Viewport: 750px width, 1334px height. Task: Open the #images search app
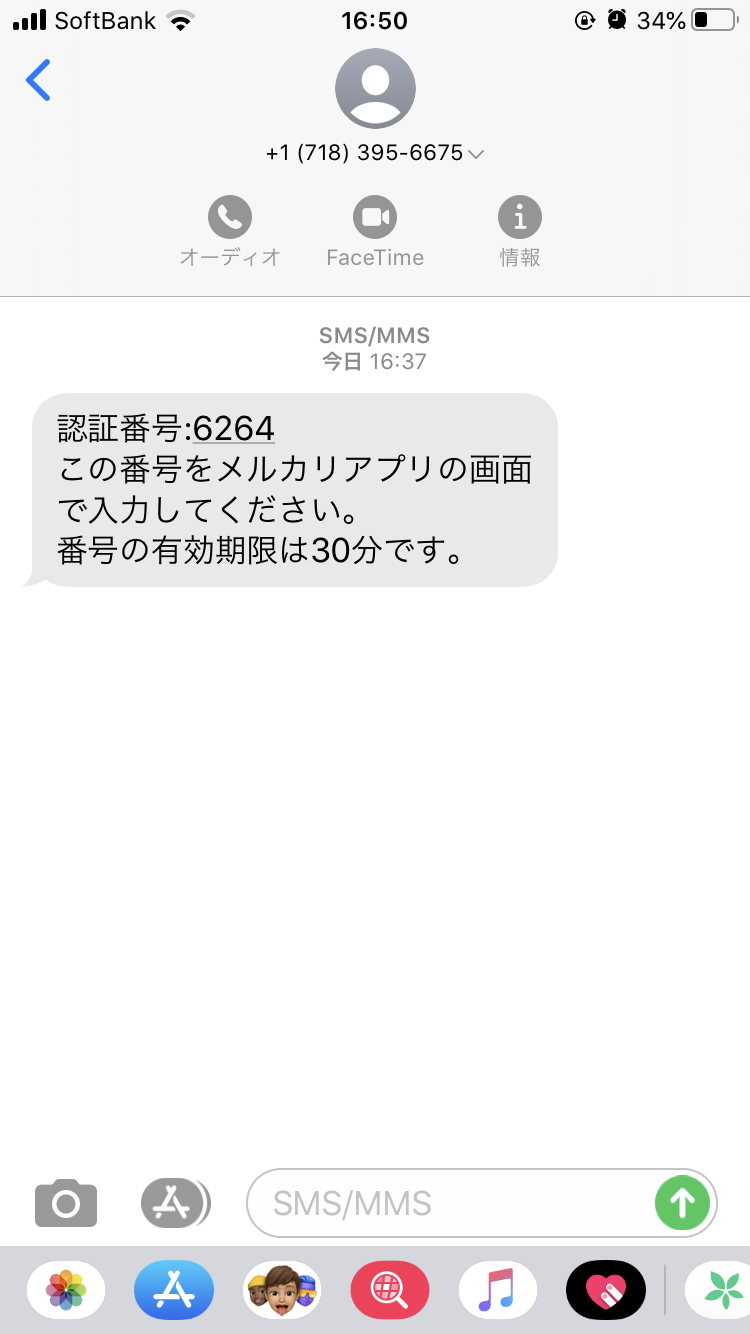(390, 1290)
